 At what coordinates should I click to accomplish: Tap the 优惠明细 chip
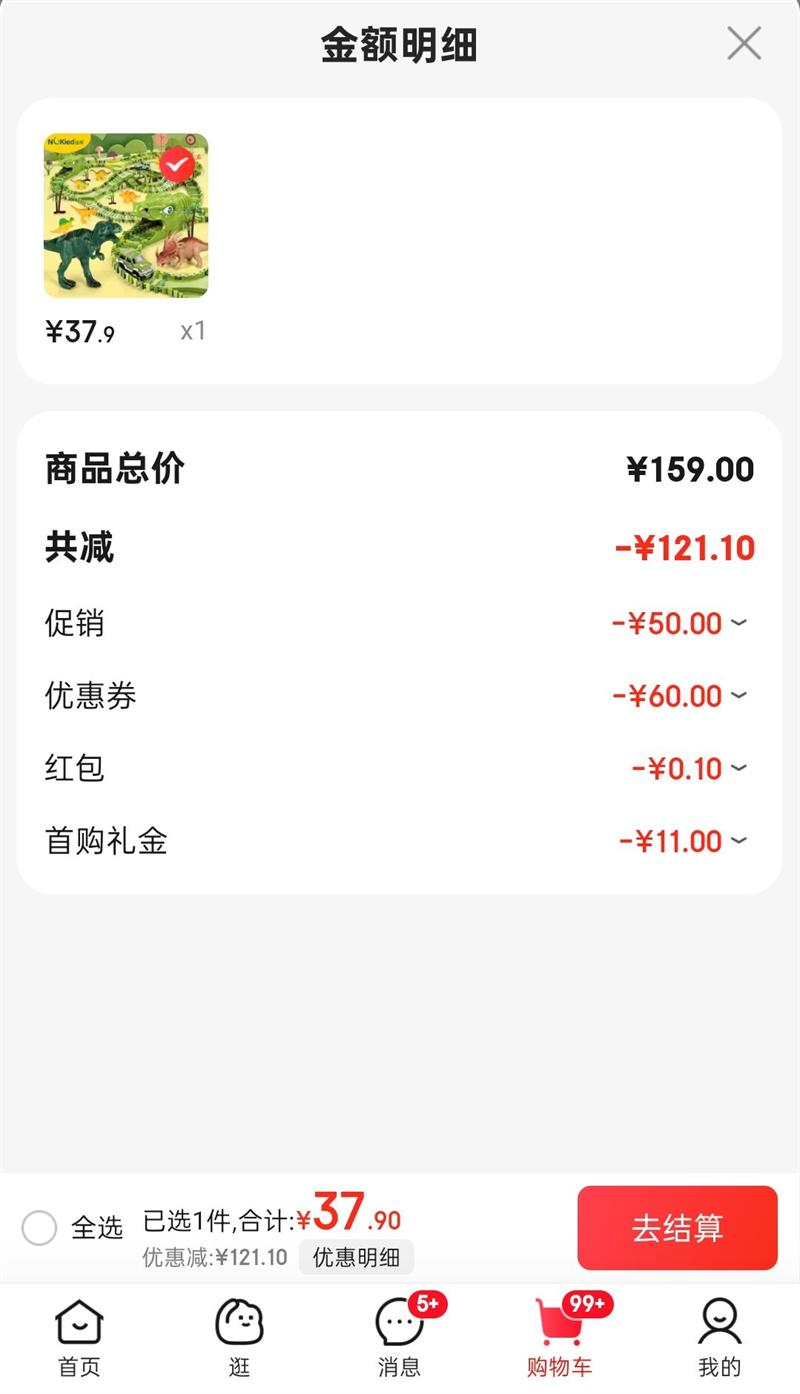356,1258
